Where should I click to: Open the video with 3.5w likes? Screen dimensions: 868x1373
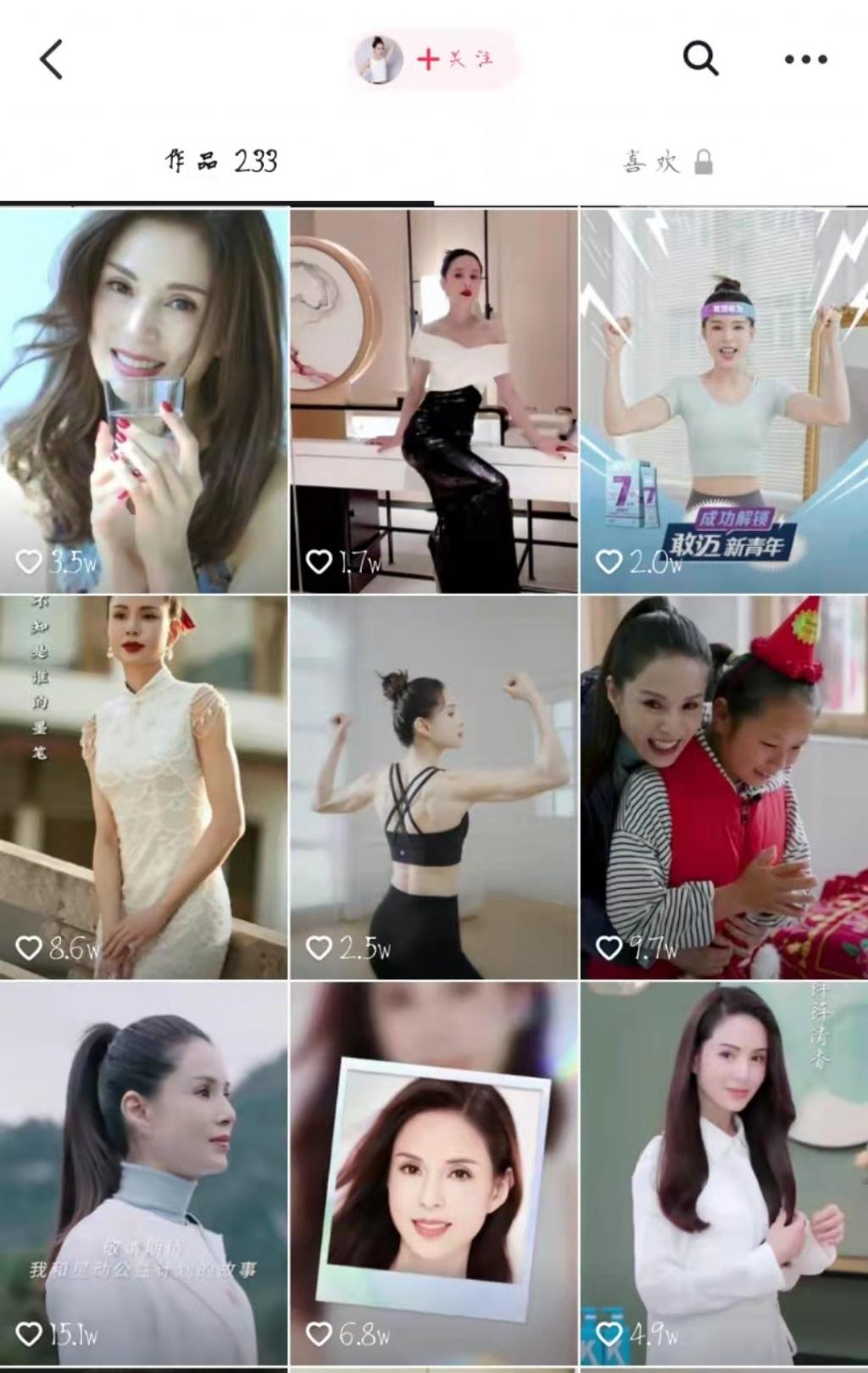pos(143,400)
